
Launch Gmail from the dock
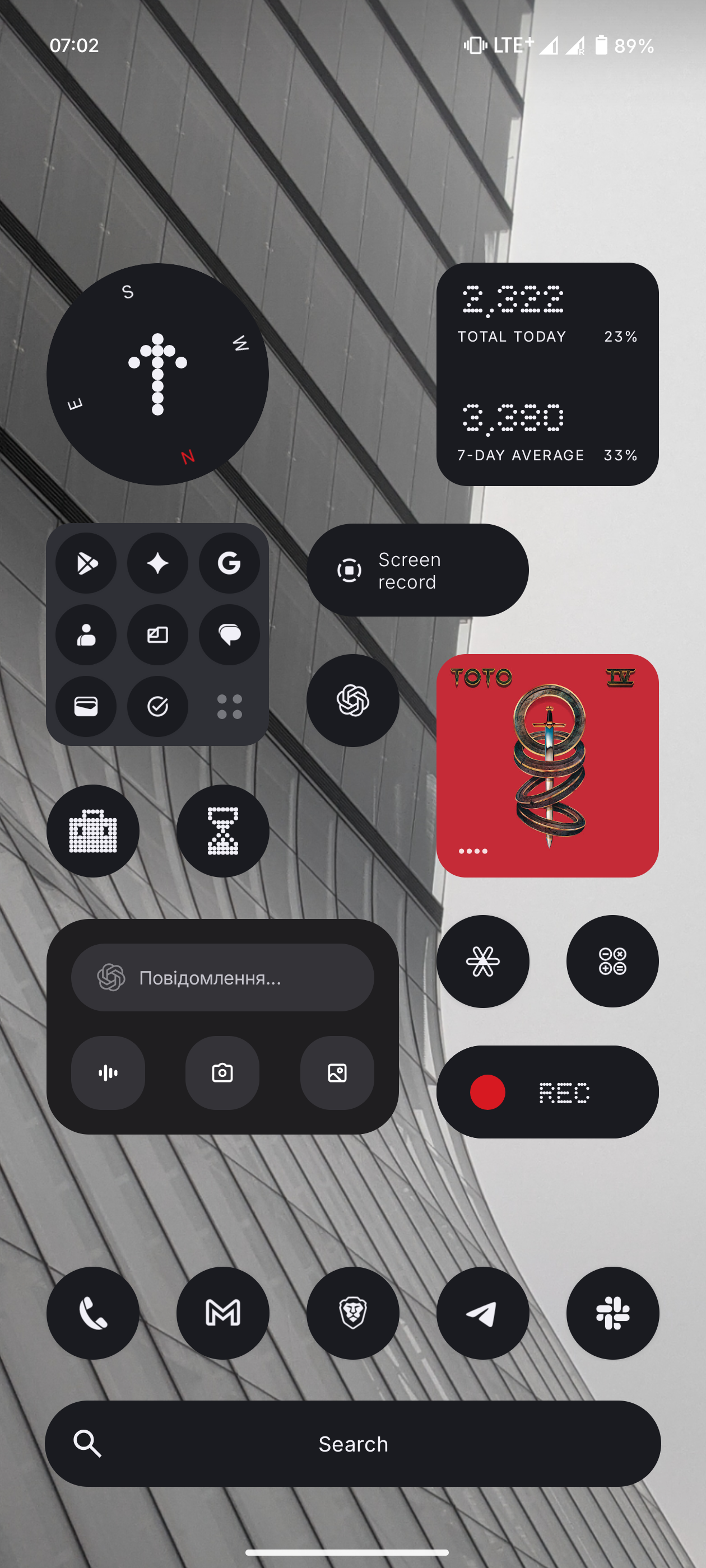tap(222, 1313)
